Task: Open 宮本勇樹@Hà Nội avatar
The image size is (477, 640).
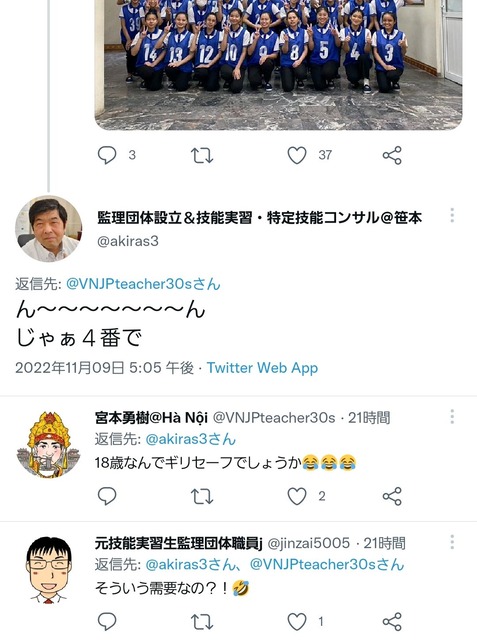Action: coord(48,445)
